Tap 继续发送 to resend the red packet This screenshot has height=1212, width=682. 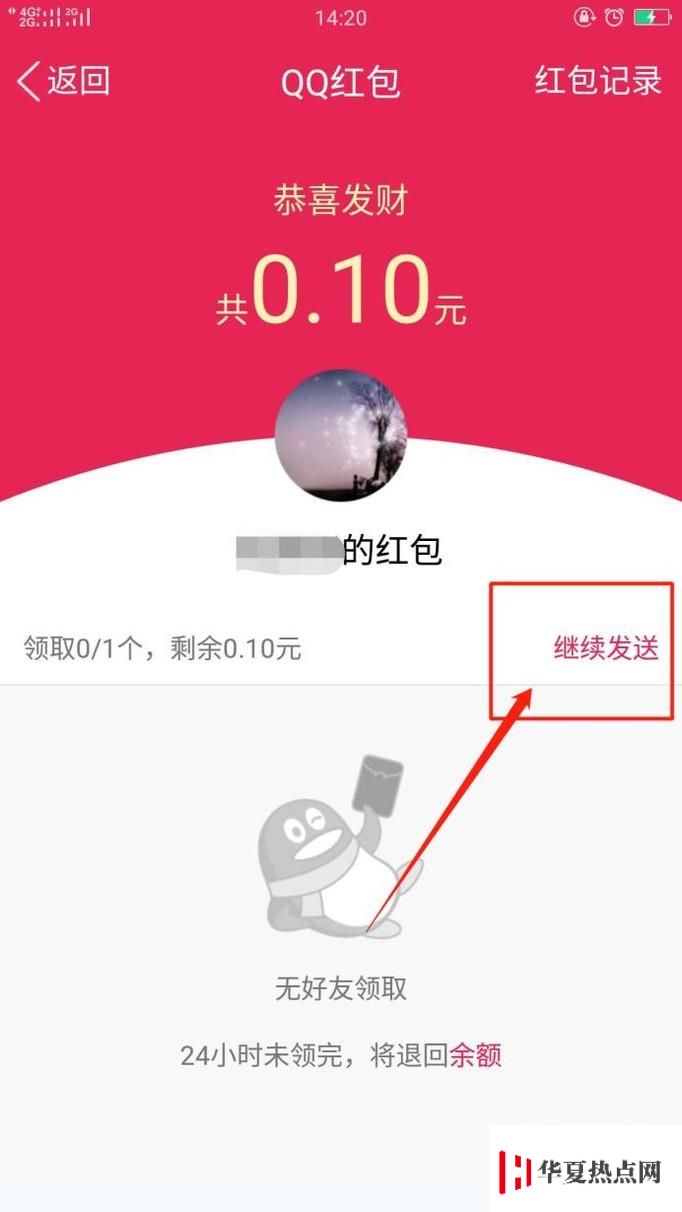click(x=606, y=648)
